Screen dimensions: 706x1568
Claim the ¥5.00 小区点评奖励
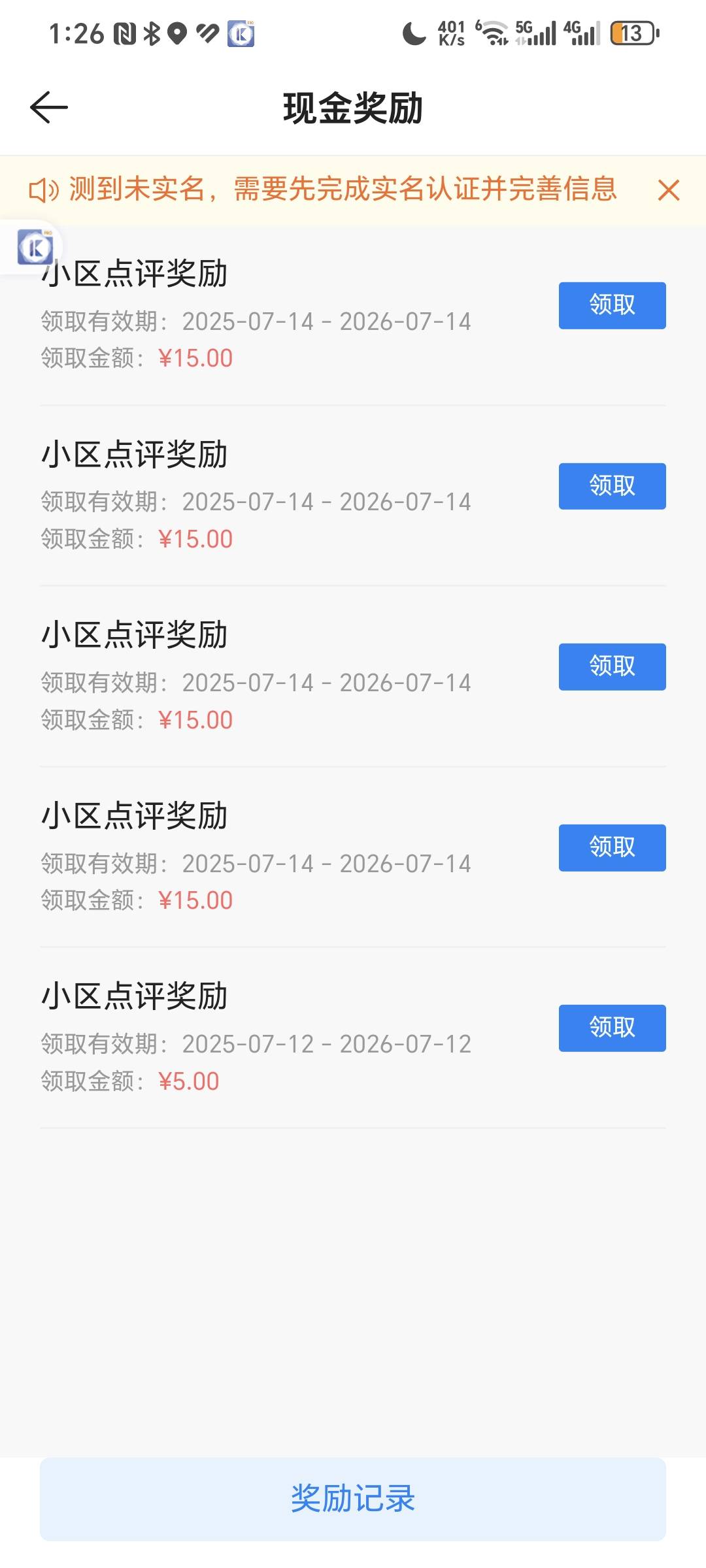[x=612, y=1028]
